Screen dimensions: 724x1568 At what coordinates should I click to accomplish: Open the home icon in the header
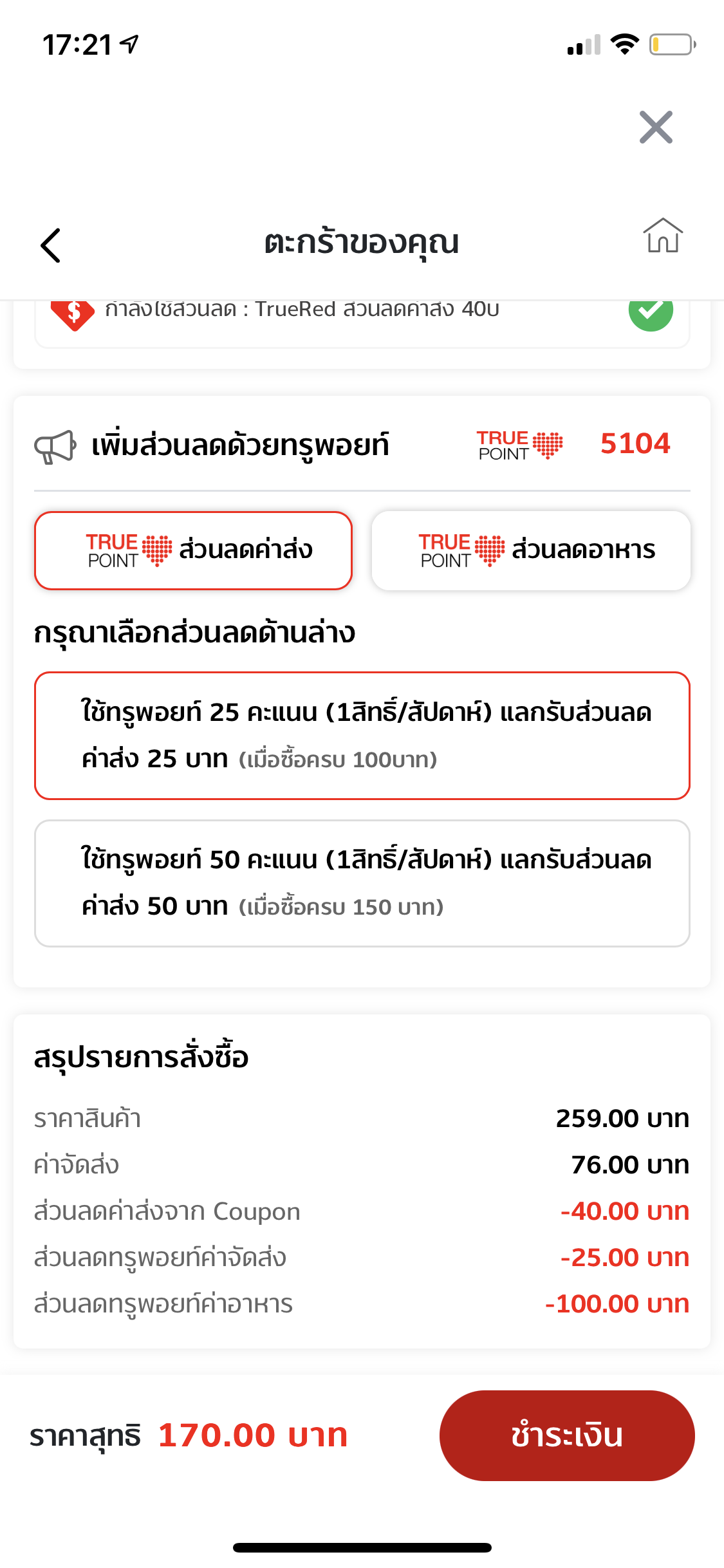coord(663,236)
